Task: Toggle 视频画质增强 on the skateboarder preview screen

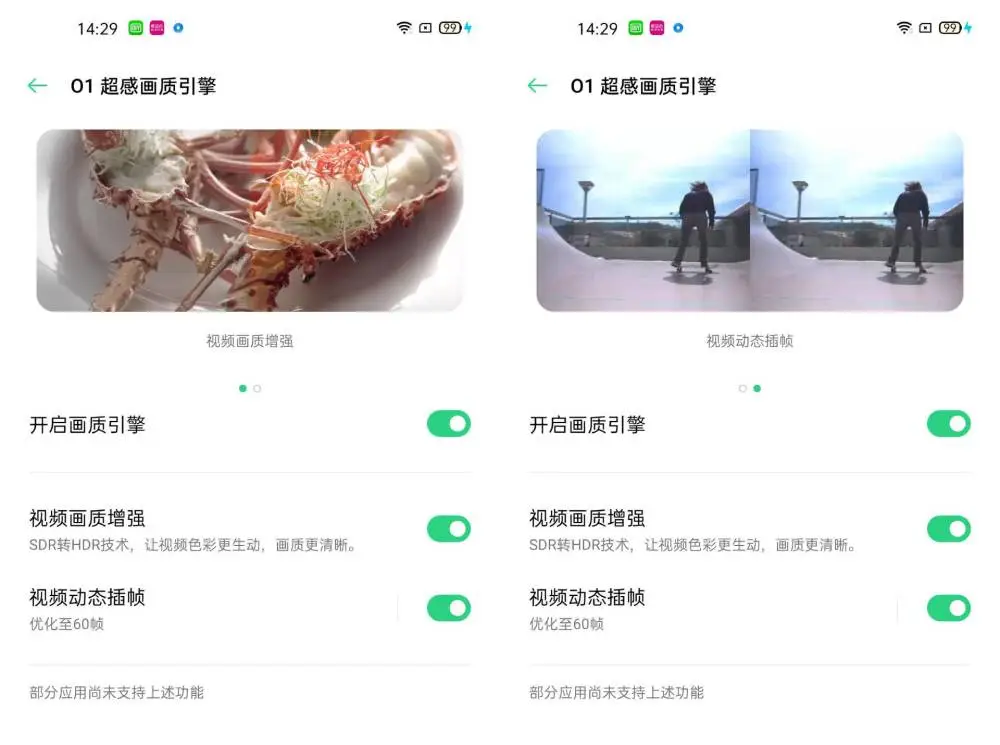Action: pyautogui.click(x=948, y=529)
